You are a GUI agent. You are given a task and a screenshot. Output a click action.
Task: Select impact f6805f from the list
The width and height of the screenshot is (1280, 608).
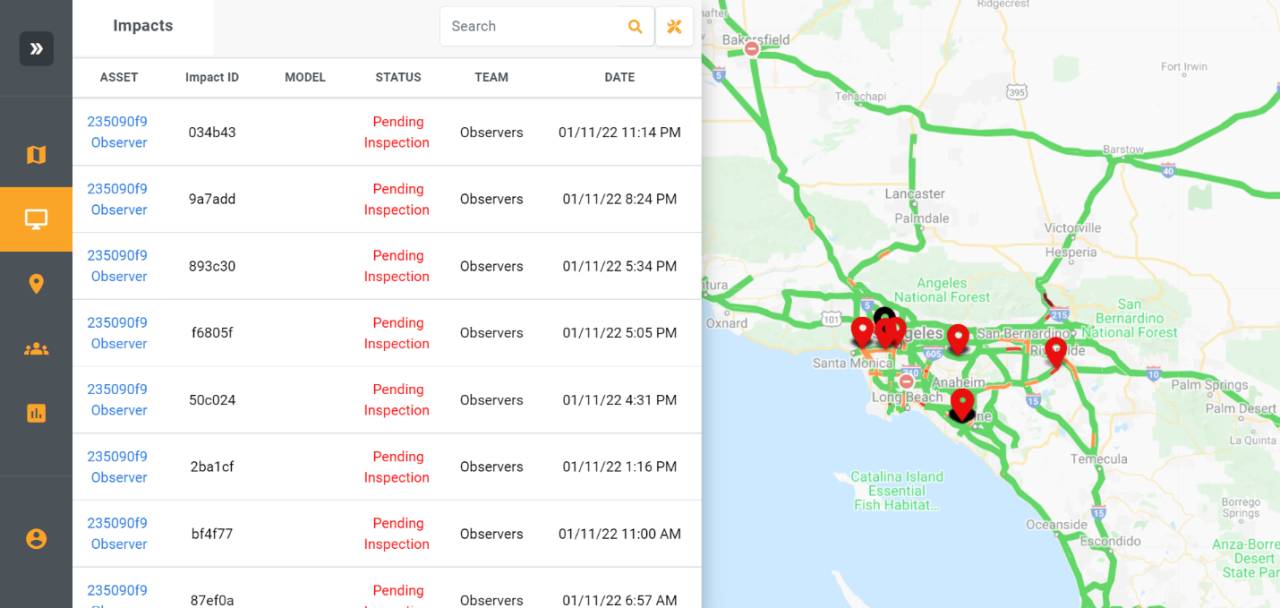pos(212,333)
